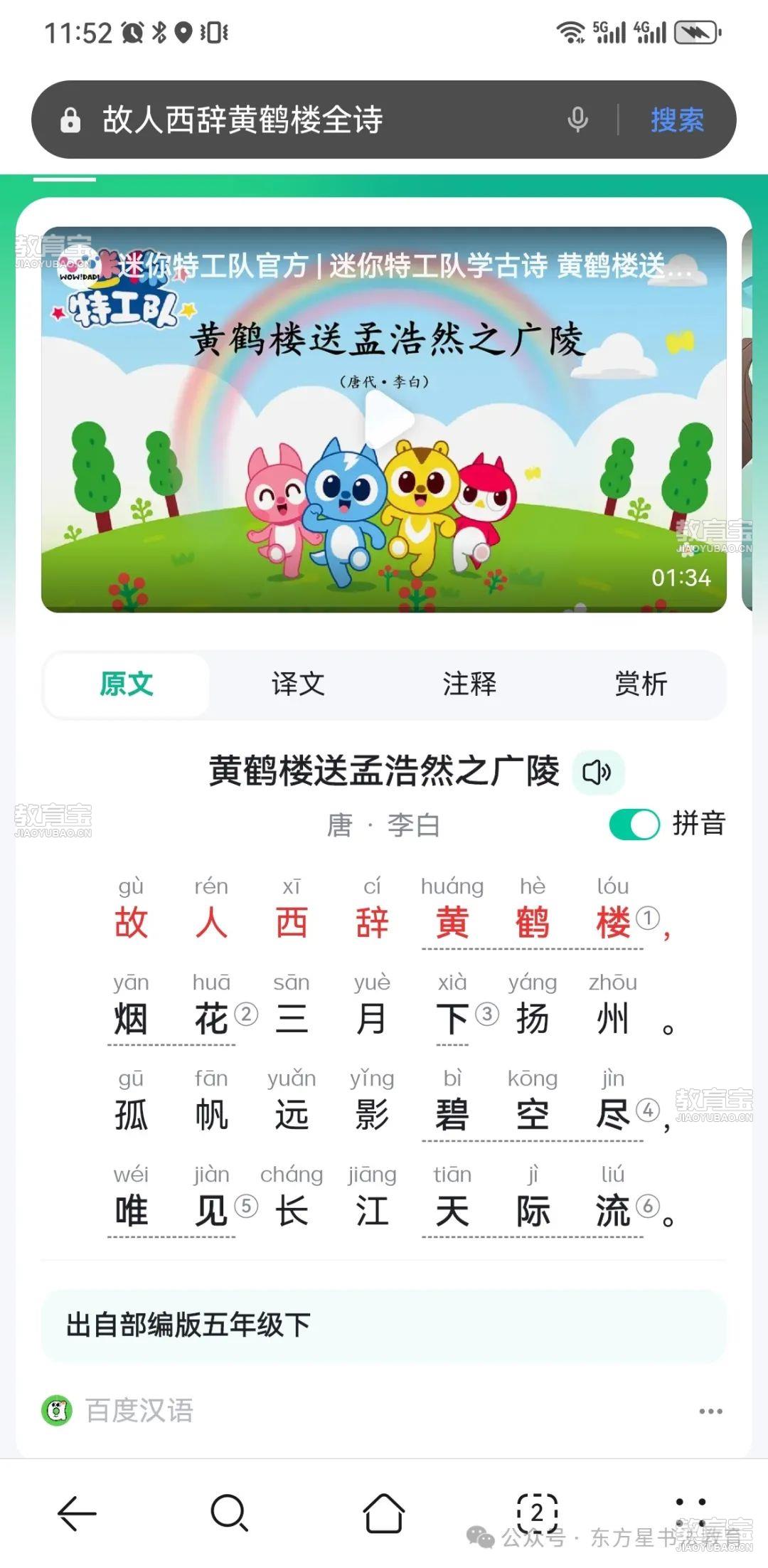The width and height of the screenshot is (768, 1568).
Task: Listen to the poem read aloud
Action: pyautogui.click(x=597, y=772)
